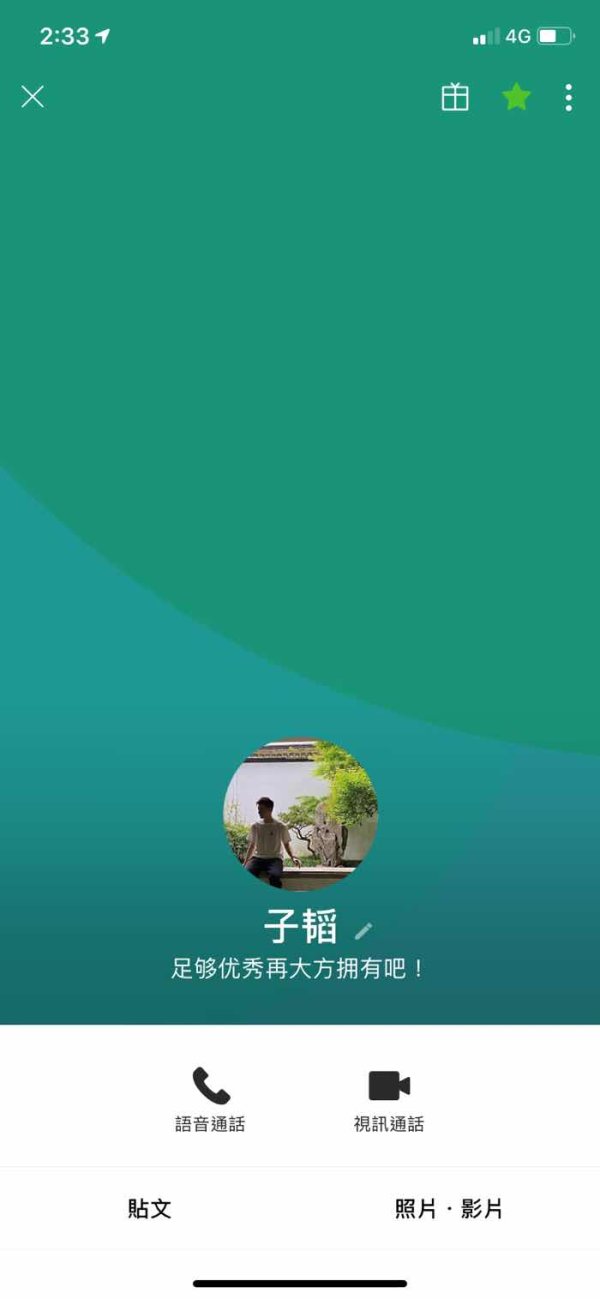Screen dimensions: 600x1299
Task: Toggle the green favorite star
Action: pyautogui.click(x=516, y=96)
